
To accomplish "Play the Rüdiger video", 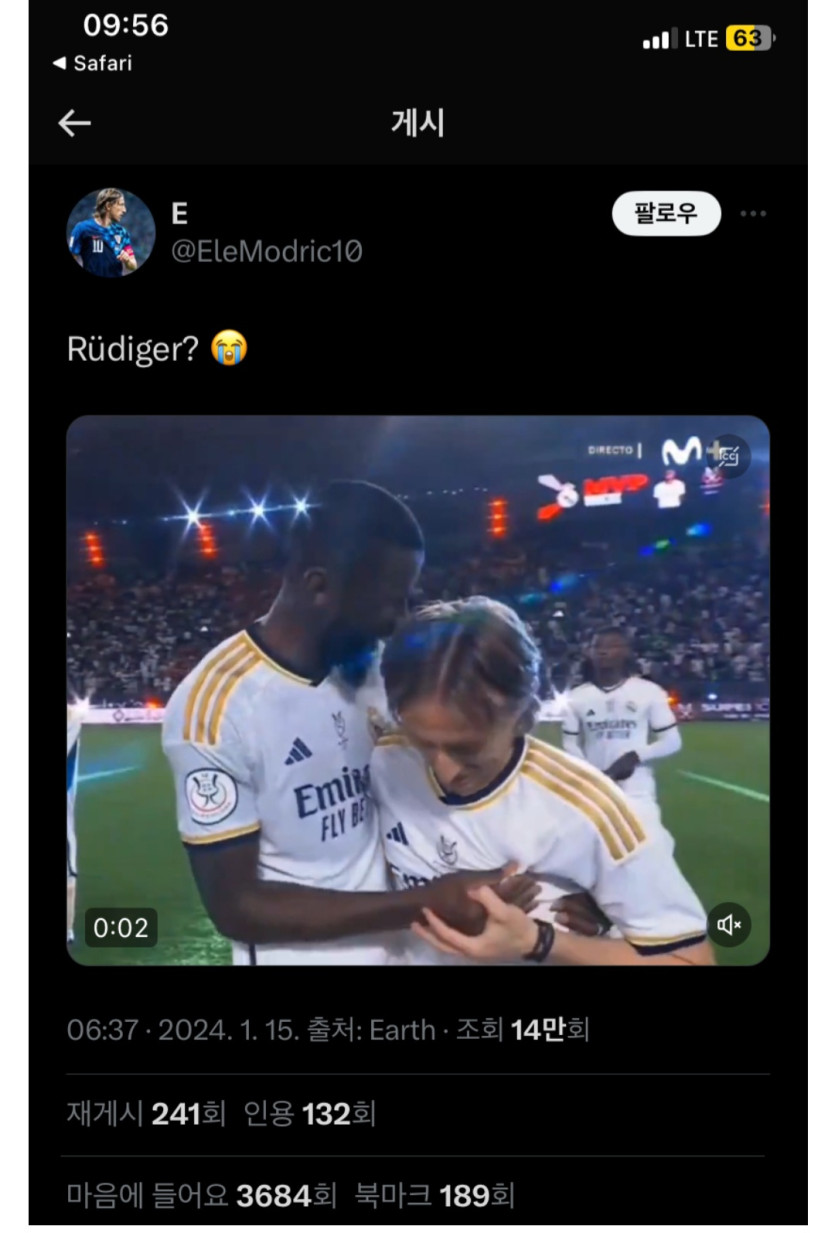I will [417, 690].
